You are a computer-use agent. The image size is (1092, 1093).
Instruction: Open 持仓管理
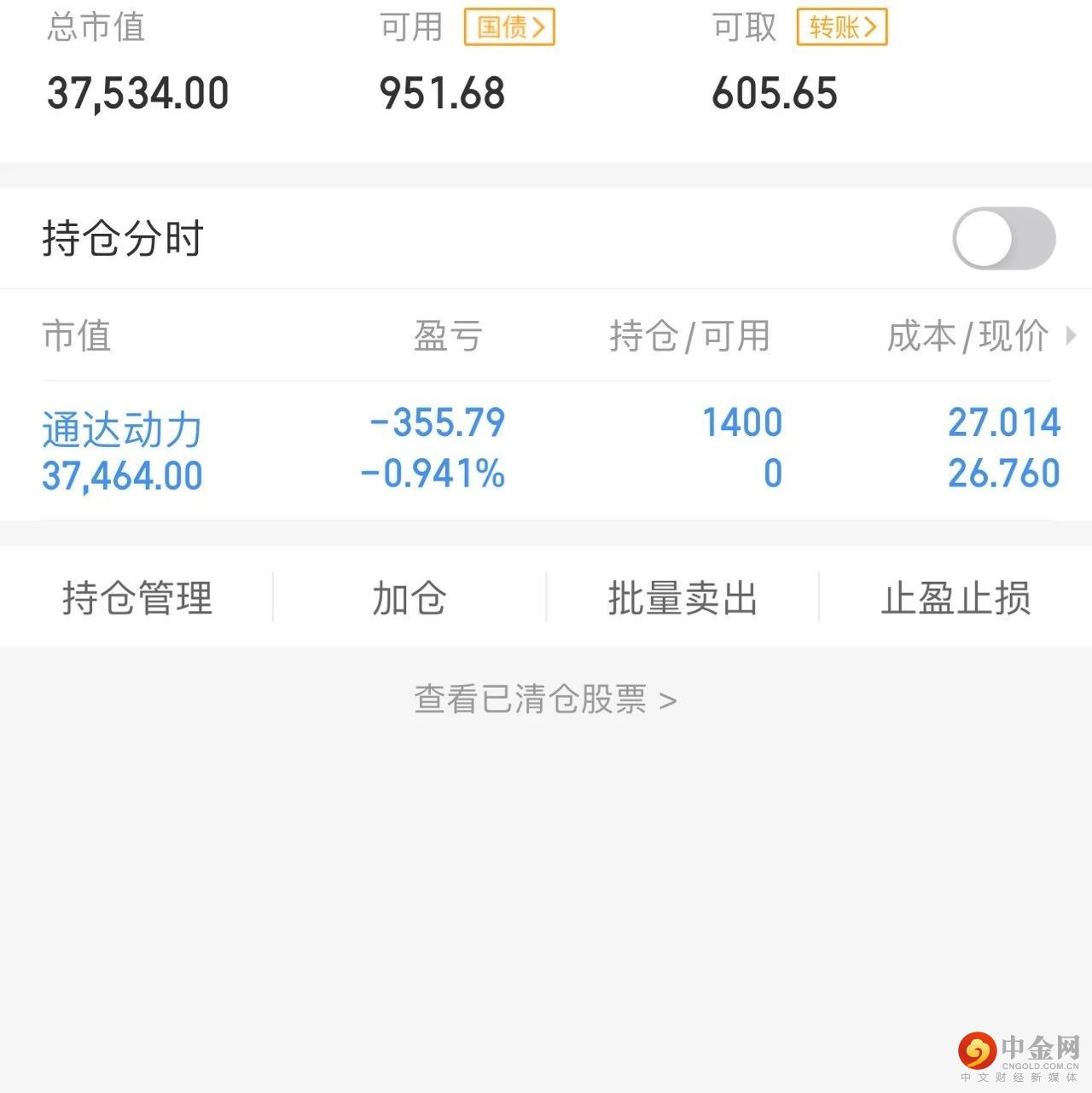[136, 598]
